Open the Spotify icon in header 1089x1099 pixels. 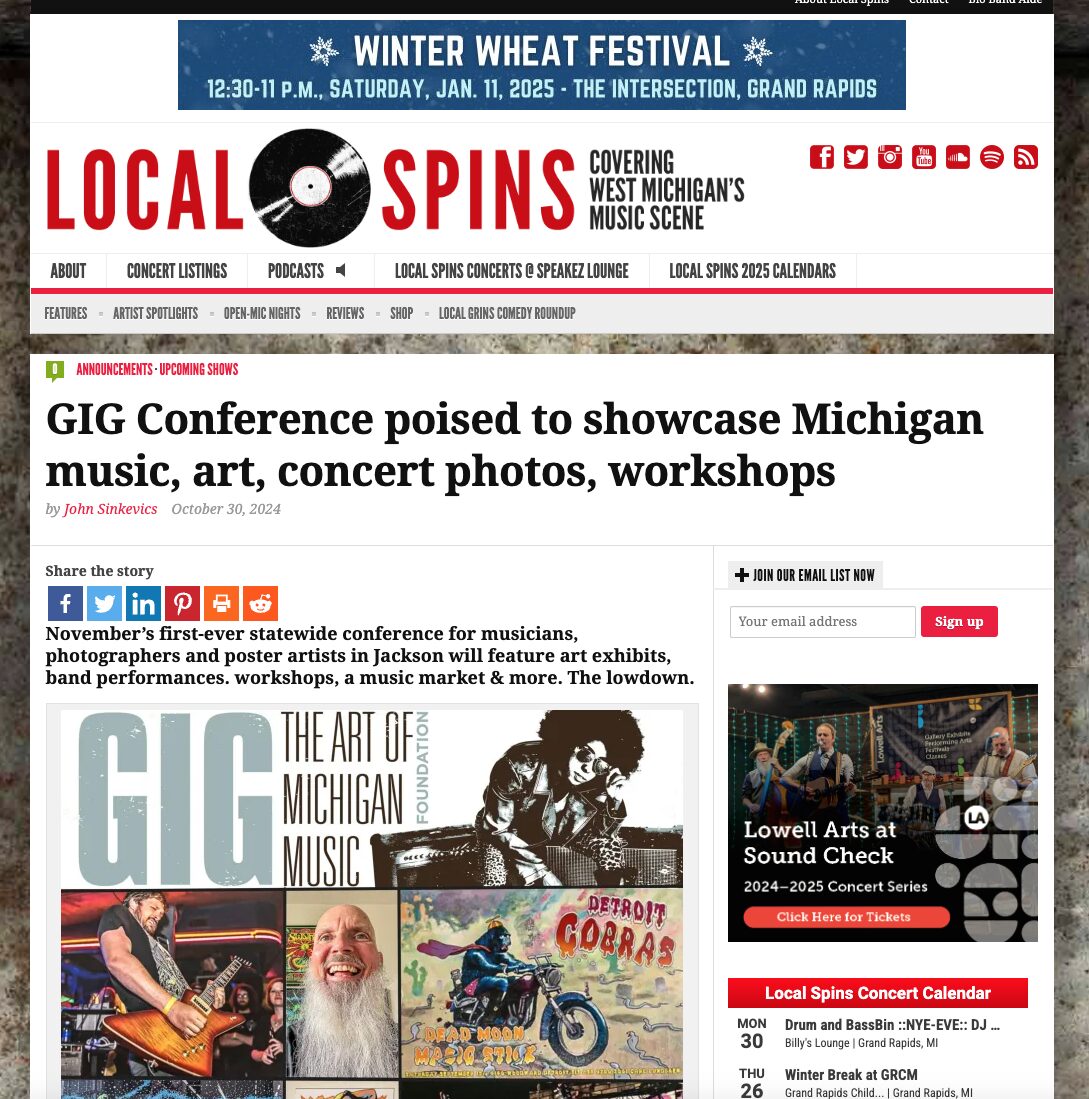coord(992,157)
